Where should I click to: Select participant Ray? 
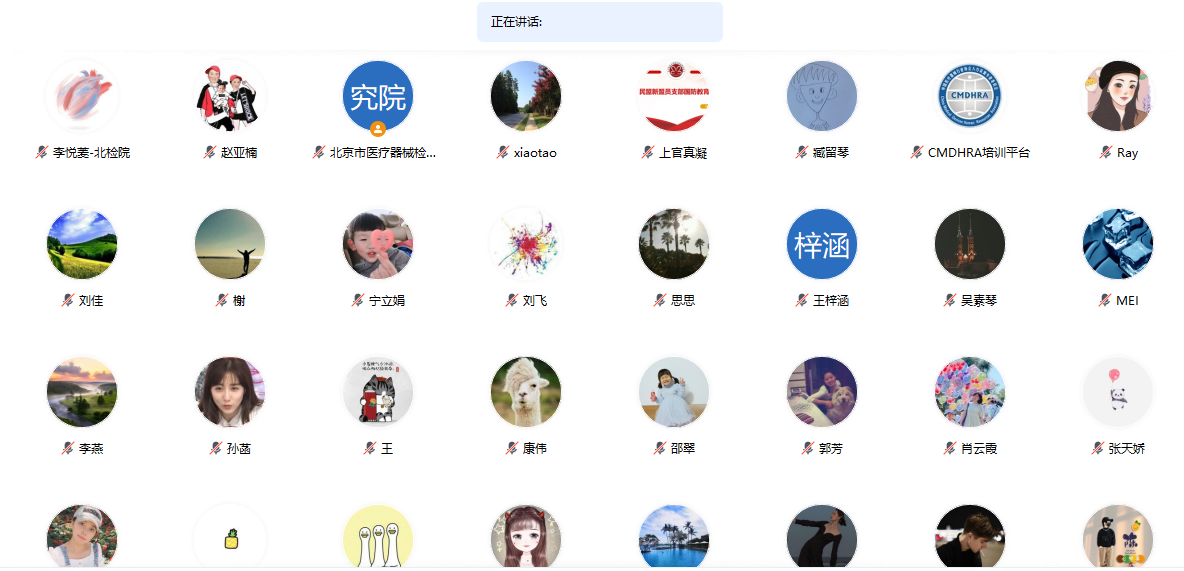pos(1118,97)
